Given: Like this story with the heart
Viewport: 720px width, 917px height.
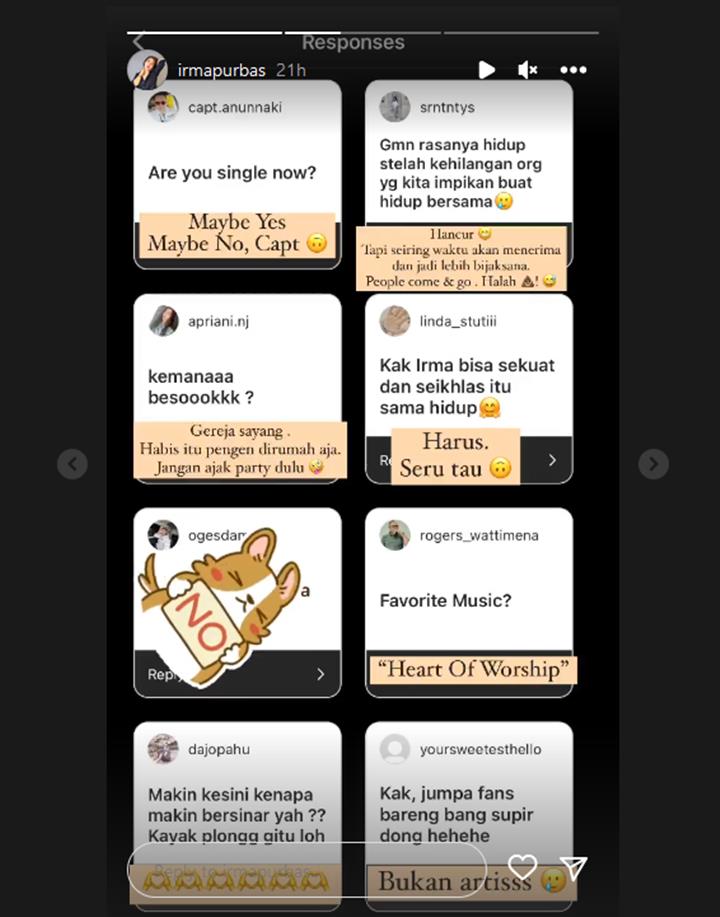Looking at the screenshot, I should tap(522, 867).
